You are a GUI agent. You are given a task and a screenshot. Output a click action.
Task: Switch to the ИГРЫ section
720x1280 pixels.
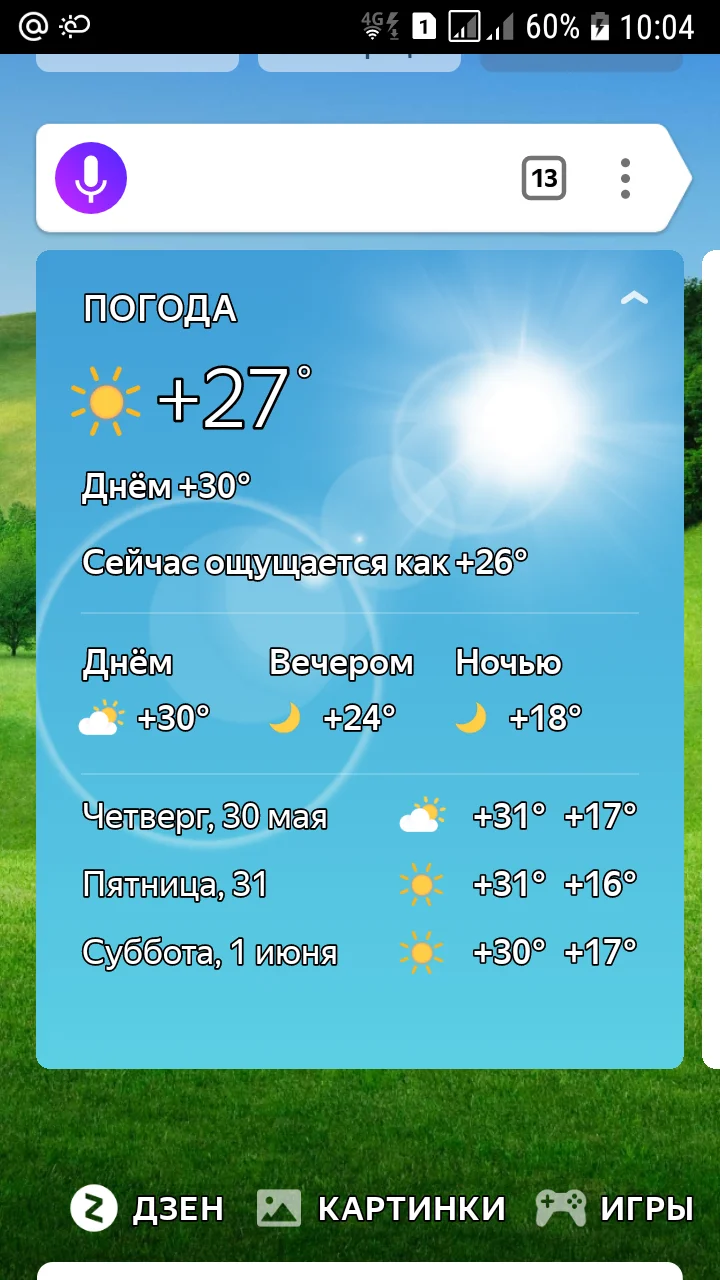point(647,1209)
